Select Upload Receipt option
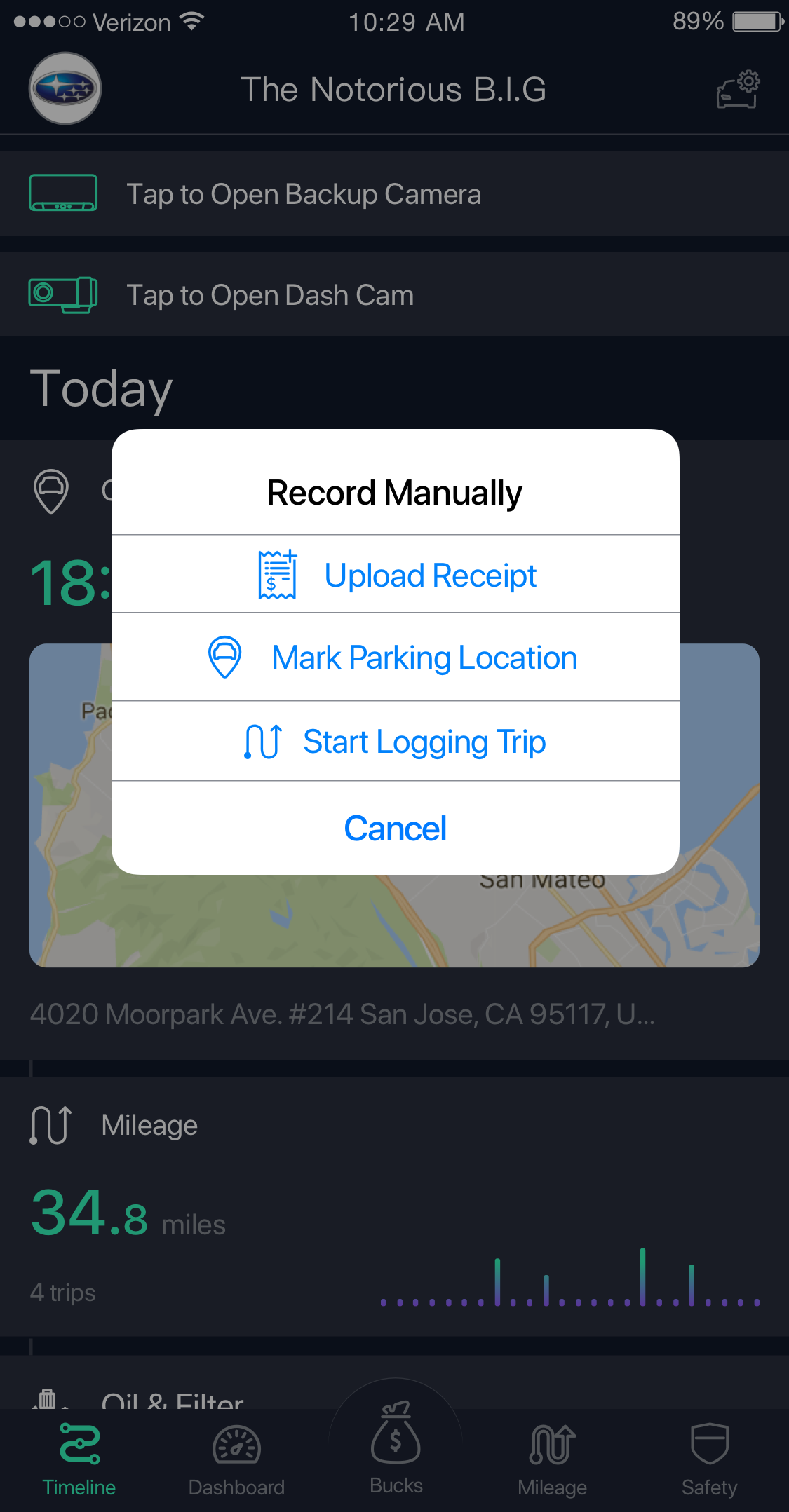 click(x=395, y=574)
